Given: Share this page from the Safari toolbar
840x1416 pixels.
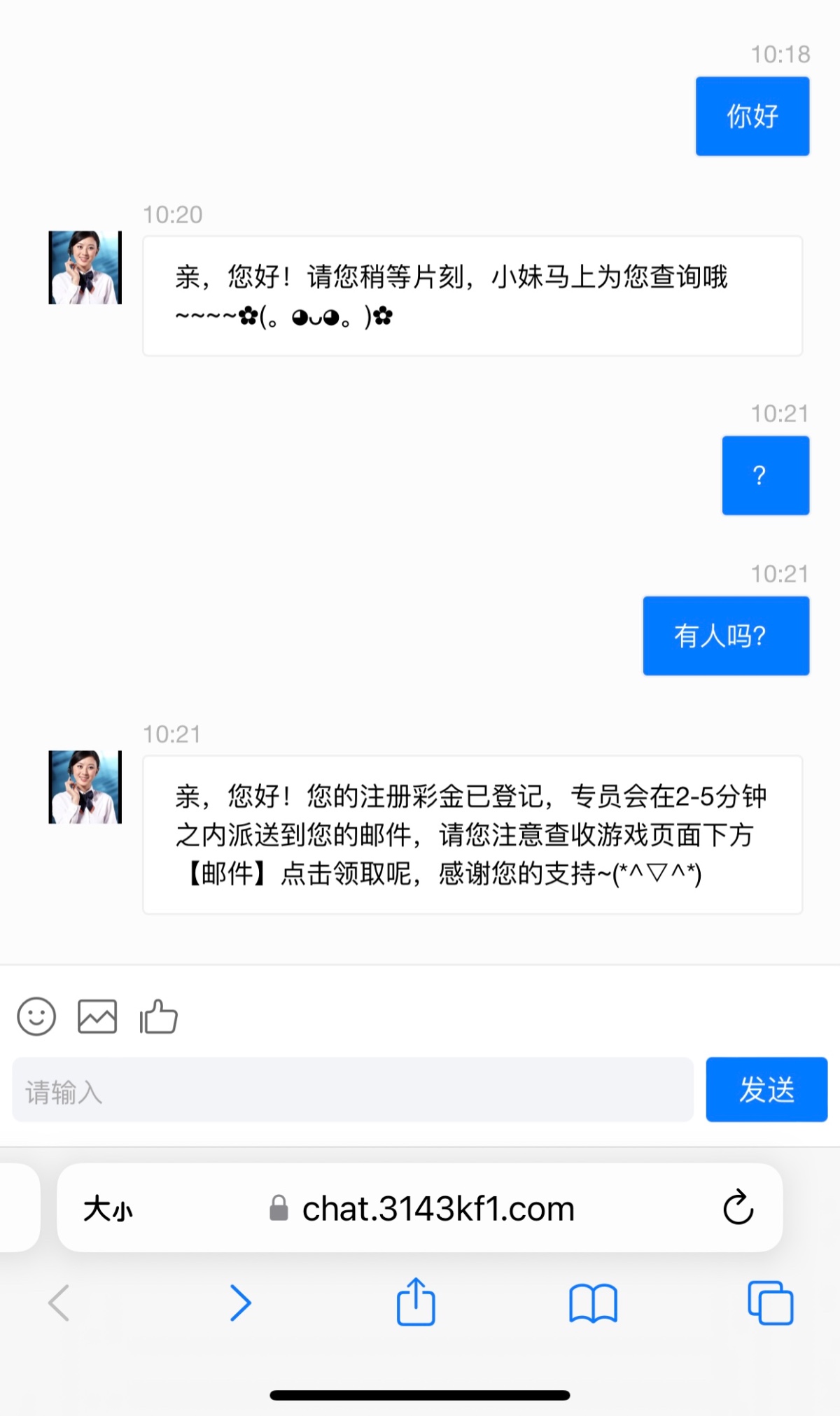Looking at the screenshot, I should pos(416,1302).
